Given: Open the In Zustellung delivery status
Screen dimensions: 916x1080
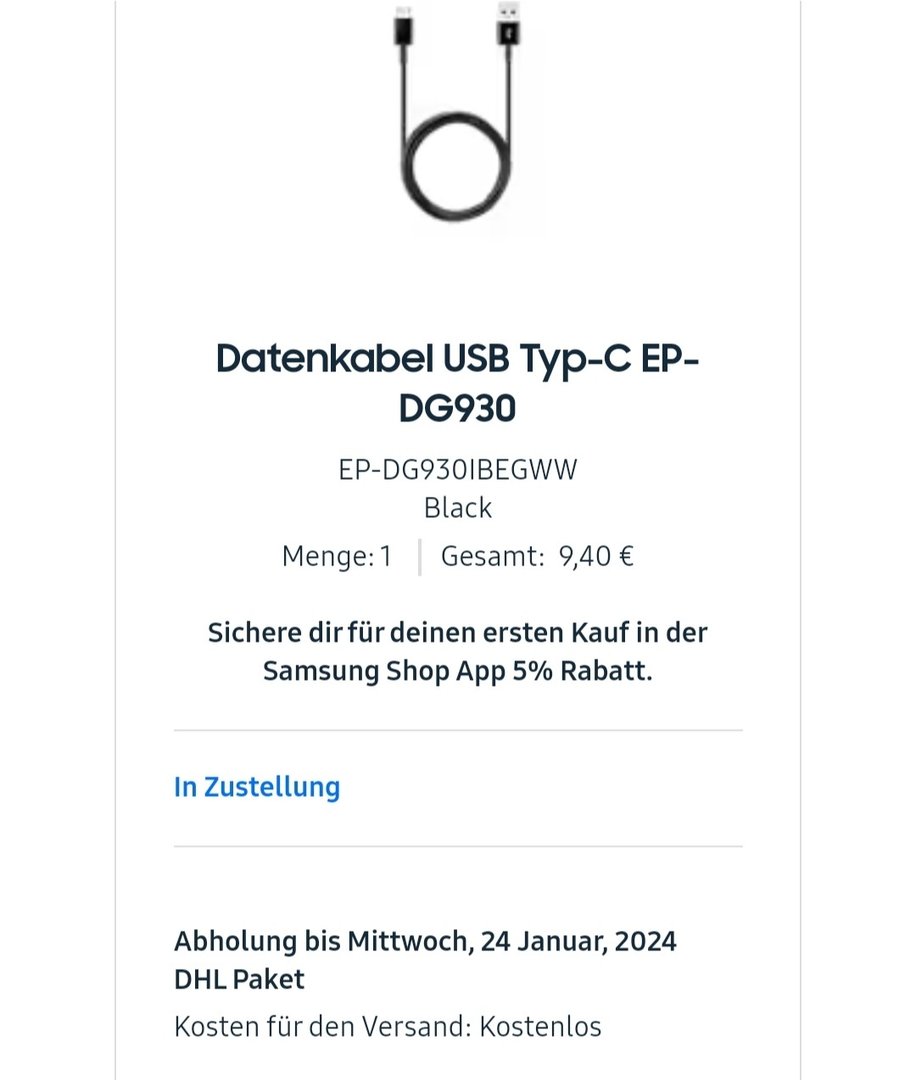Looking at the screenshot, I should click(257, 788).
